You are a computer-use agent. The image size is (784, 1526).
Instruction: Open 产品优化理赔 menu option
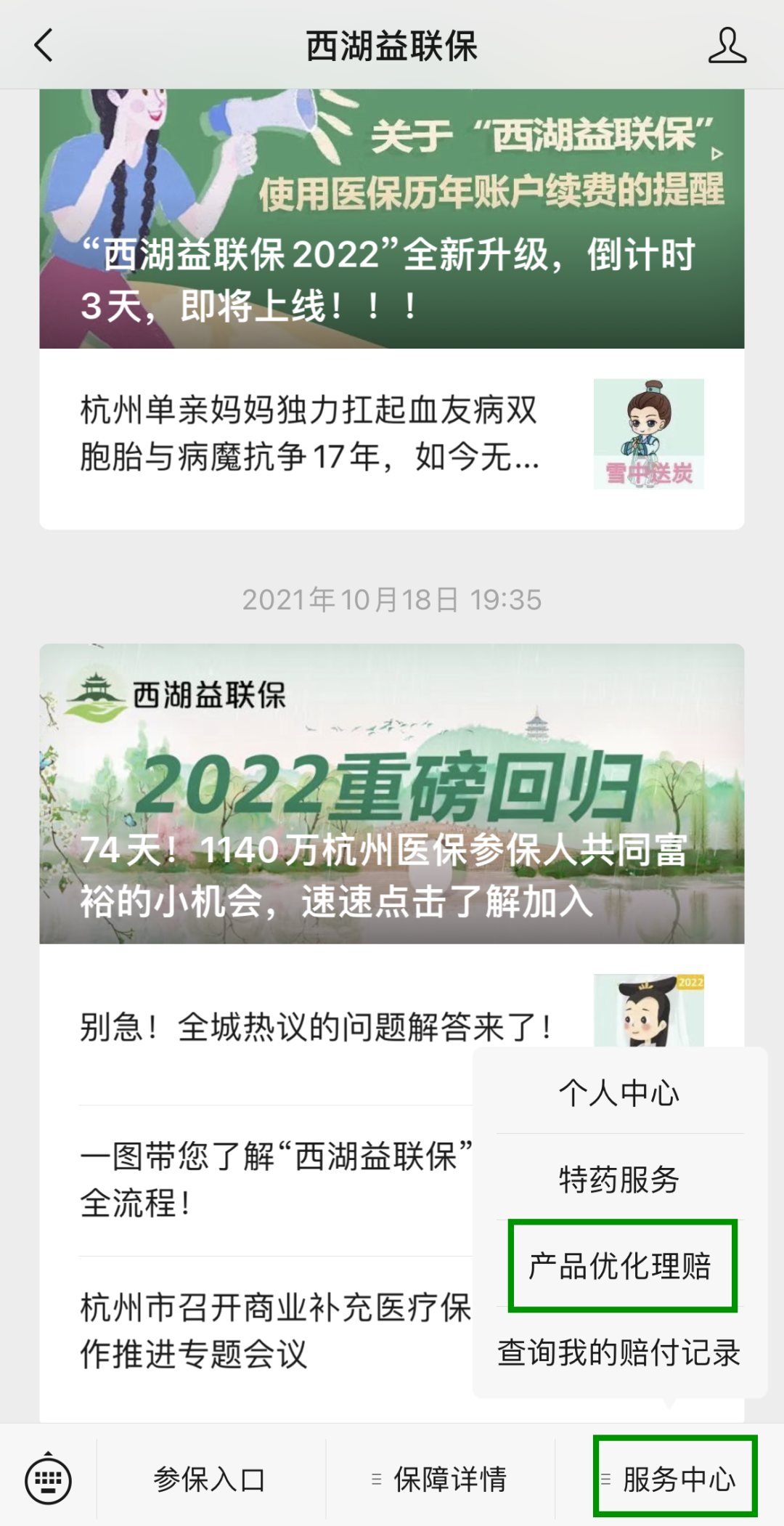pyautogui.click(x=621, y=1265)
